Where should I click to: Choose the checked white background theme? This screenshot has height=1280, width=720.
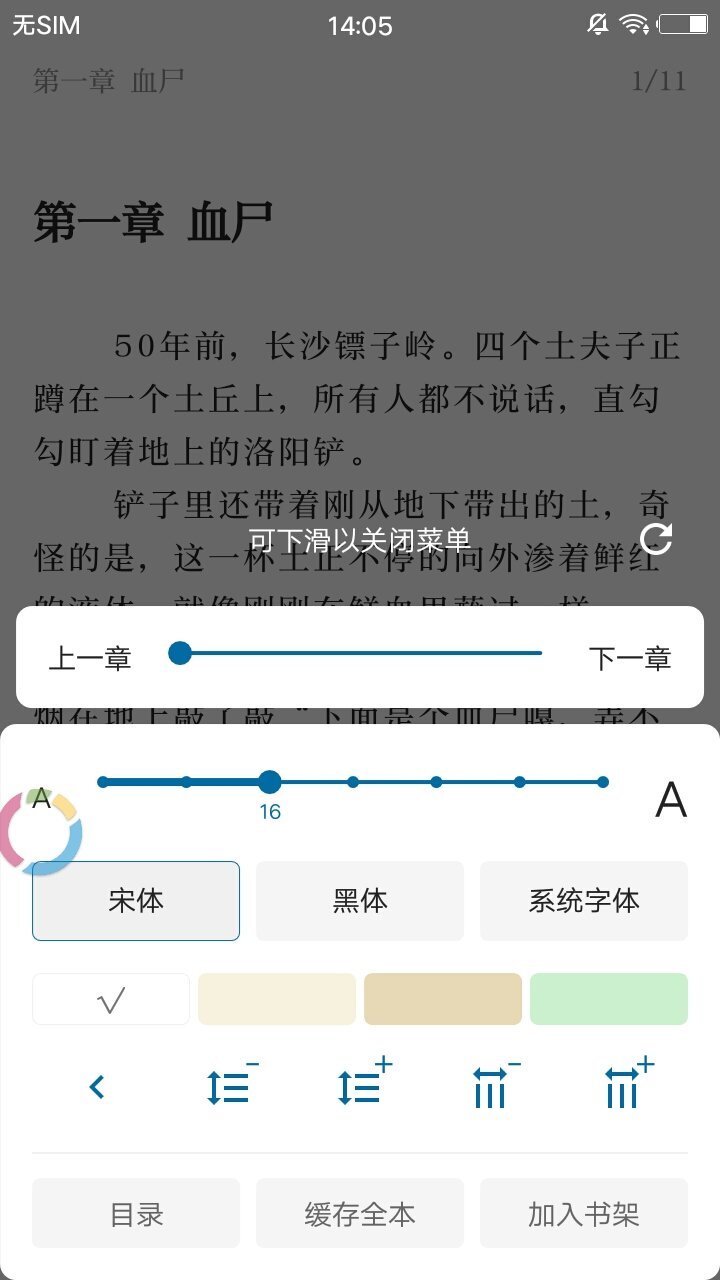click(110, 998)
